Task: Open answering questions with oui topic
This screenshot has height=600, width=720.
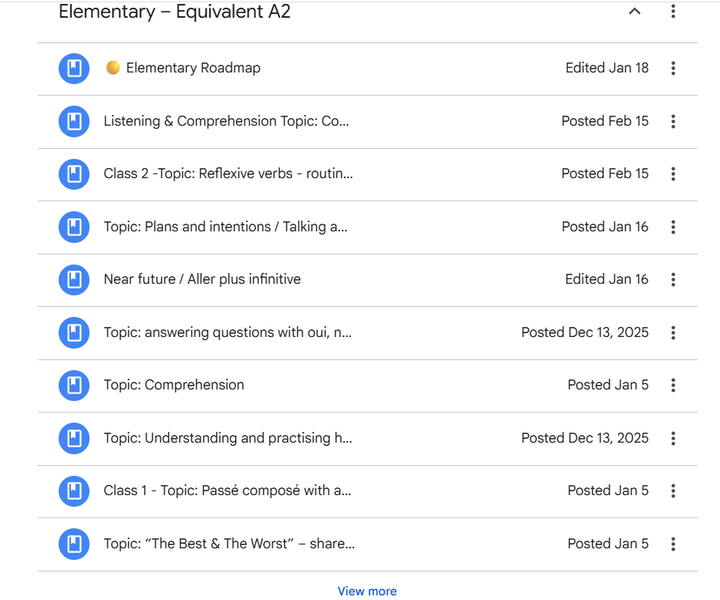Action: (x=227, y=332)
